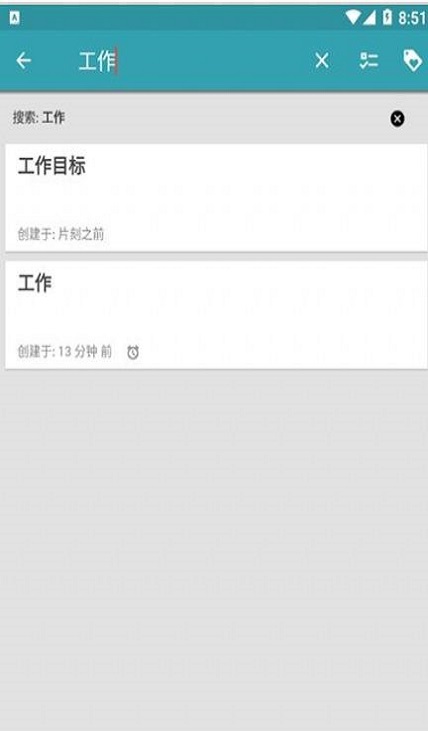Open the checklist filter icon
The image size is (428, 731).
(368, 61)
